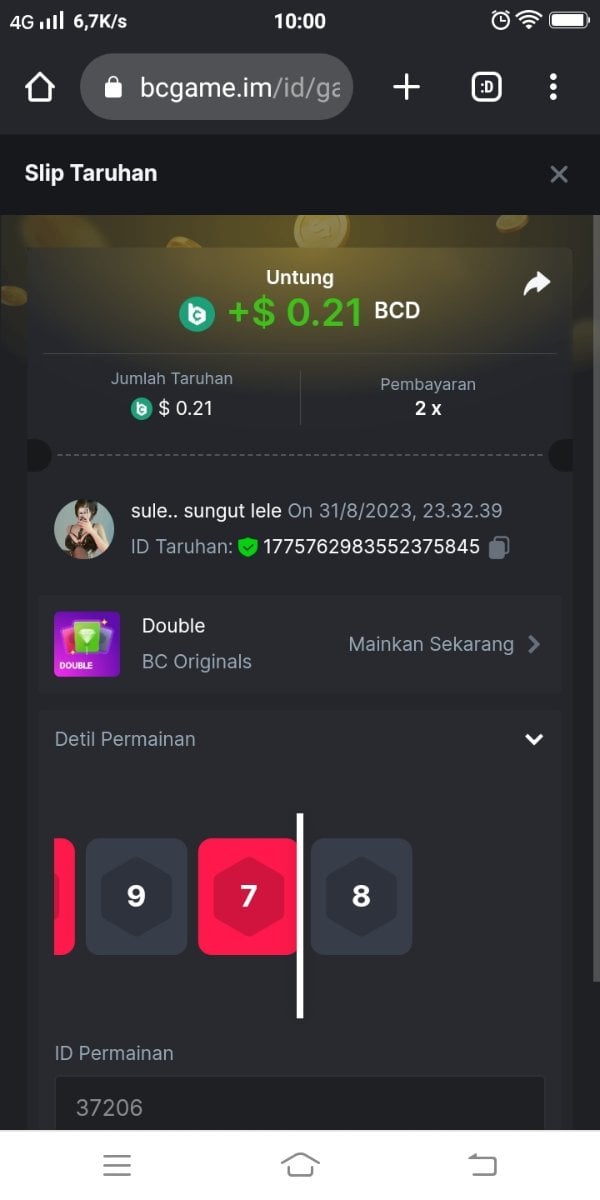Open the system recent apps menu
The image size is (600, 1200).
tap(117, 1164)
